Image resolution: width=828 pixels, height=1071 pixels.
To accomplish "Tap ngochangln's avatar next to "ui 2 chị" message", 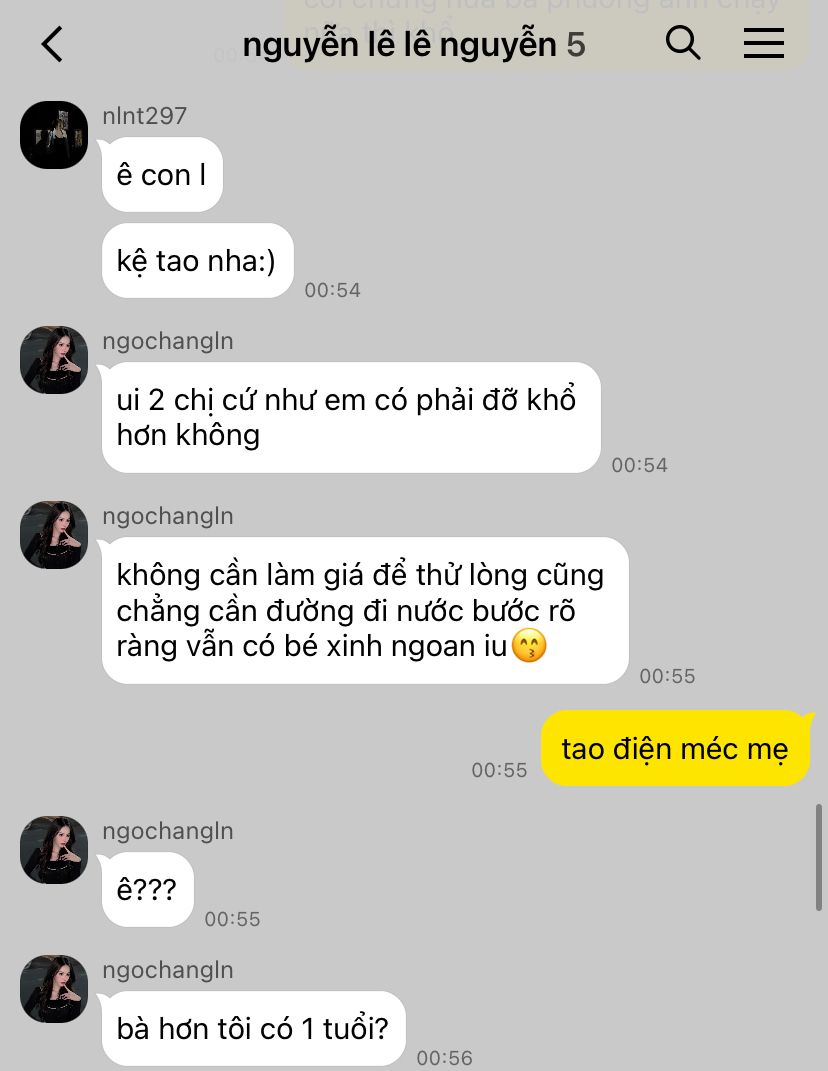I will [x=54, y=360].
